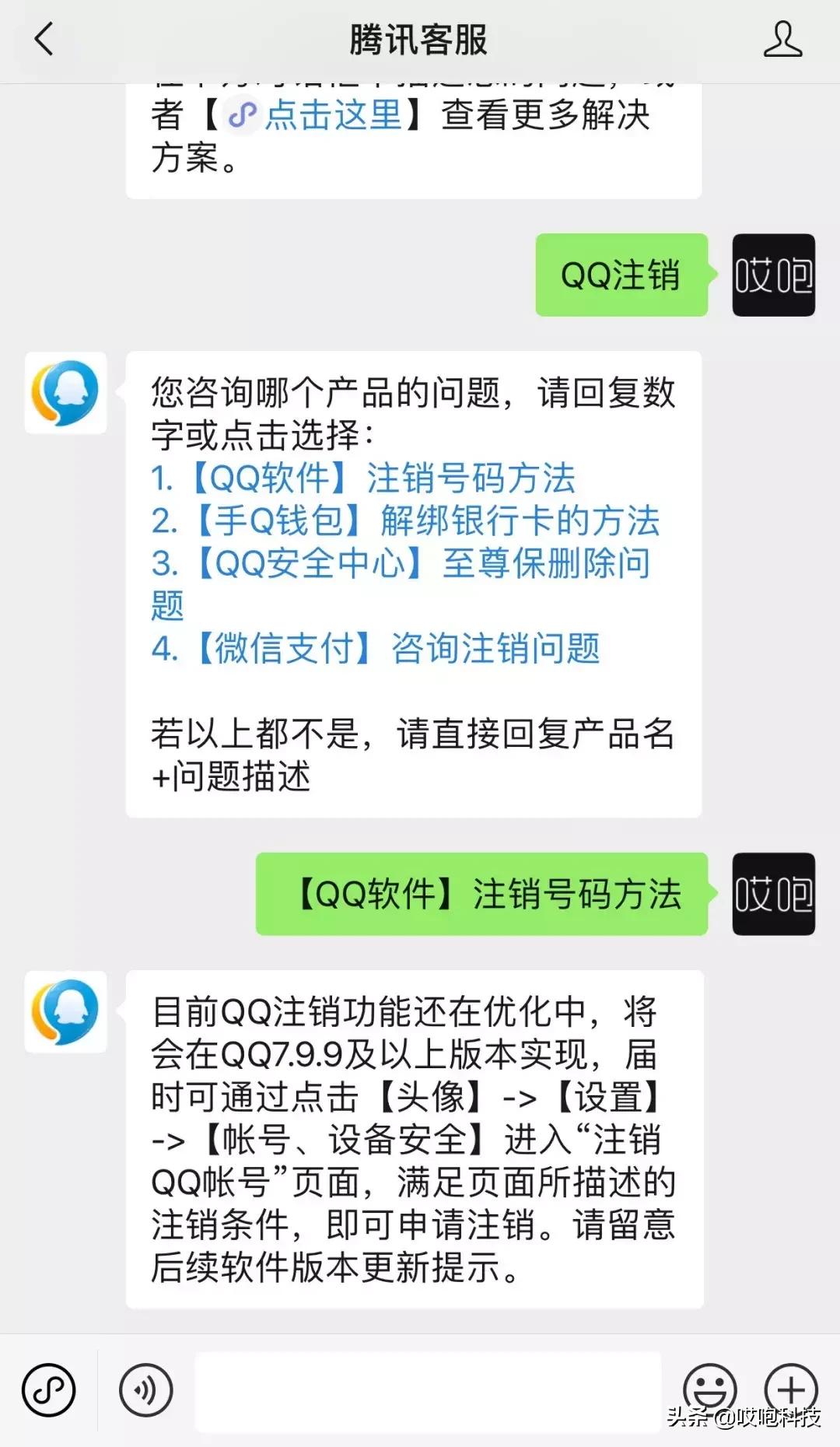This screenshot has width=840, height=1447.
Task: Tap the chat title 腾讯客服
Action: point(420,40)
